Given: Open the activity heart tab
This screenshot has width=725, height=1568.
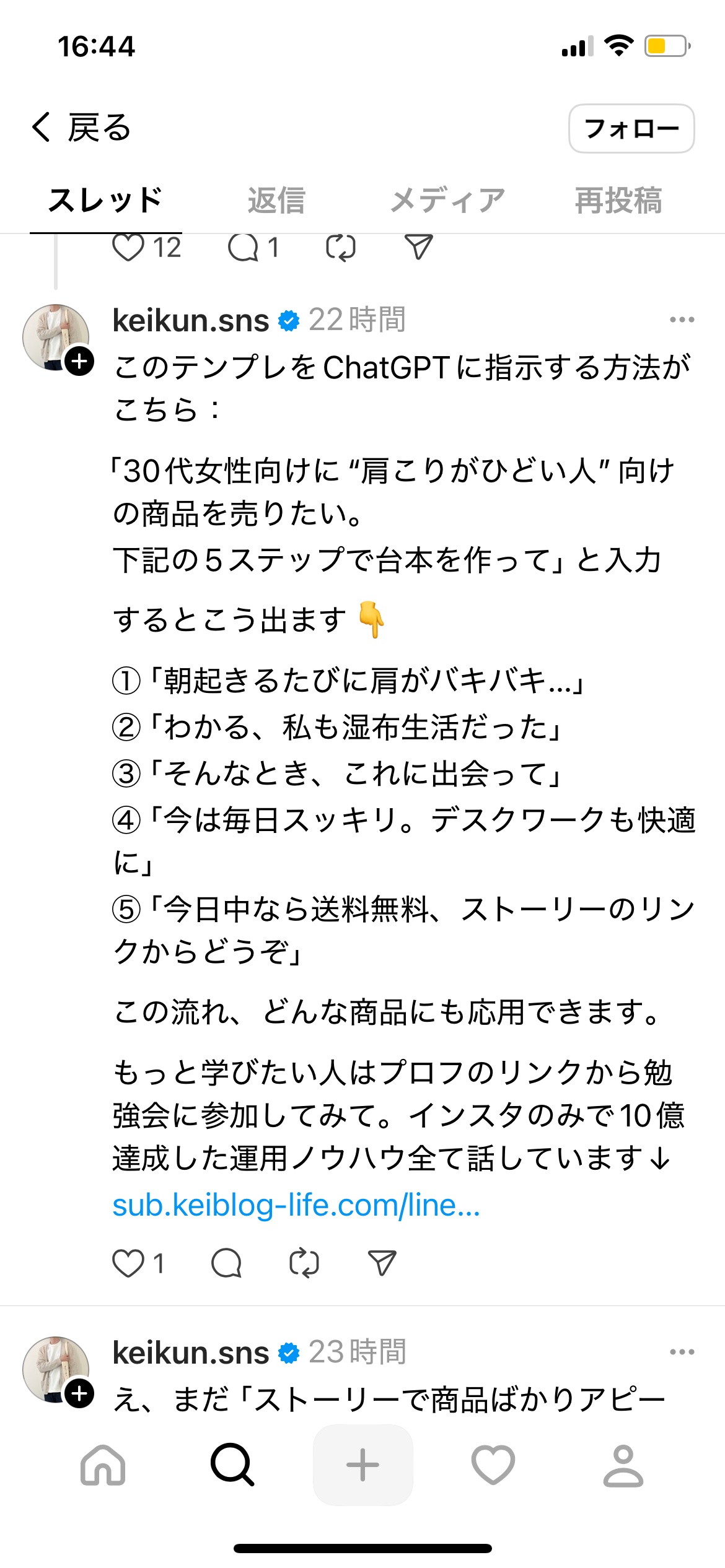Looking at the screenshot, I should tap(493, 1465).
